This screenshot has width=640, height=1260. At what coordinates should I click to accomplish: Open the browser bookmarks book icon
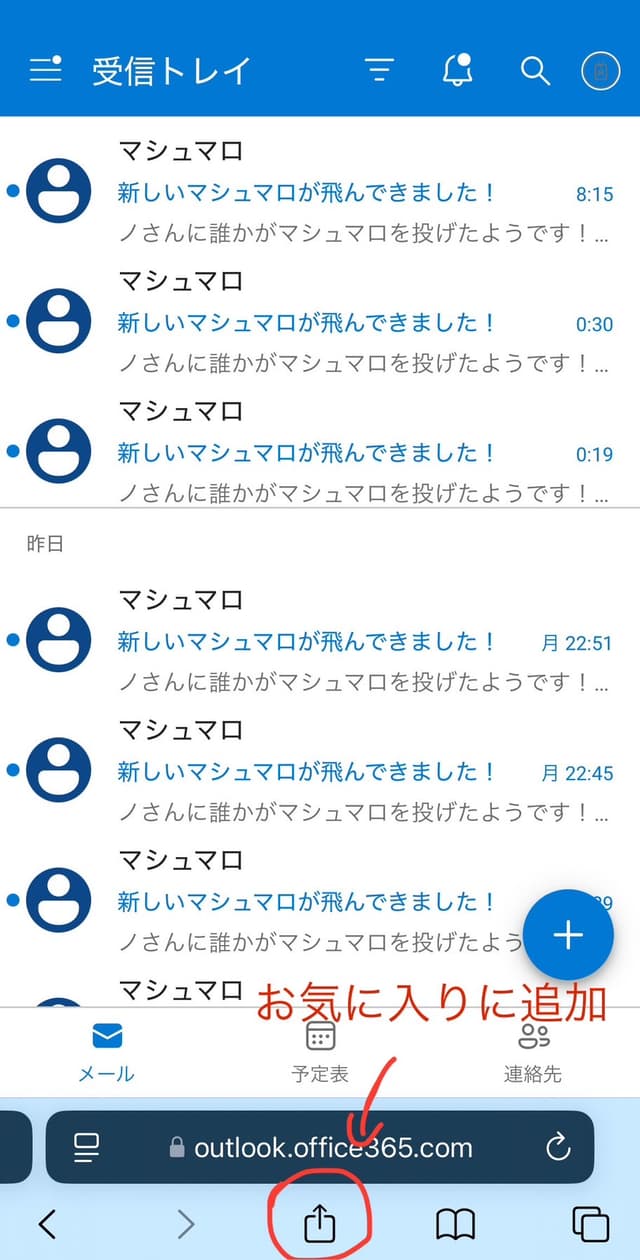(455, 1223)
